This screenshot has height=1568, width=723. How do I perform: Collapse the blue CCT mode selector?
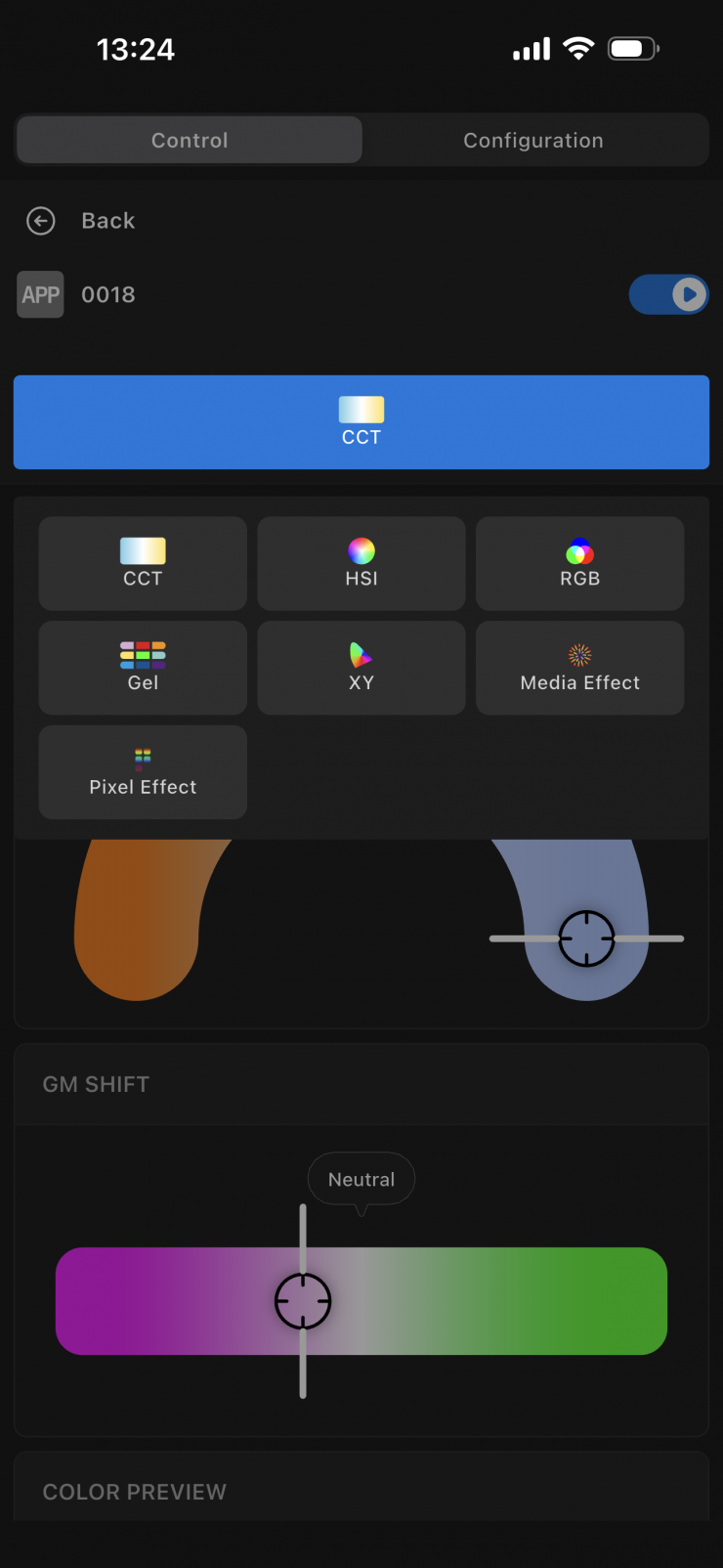pos(361,422)
